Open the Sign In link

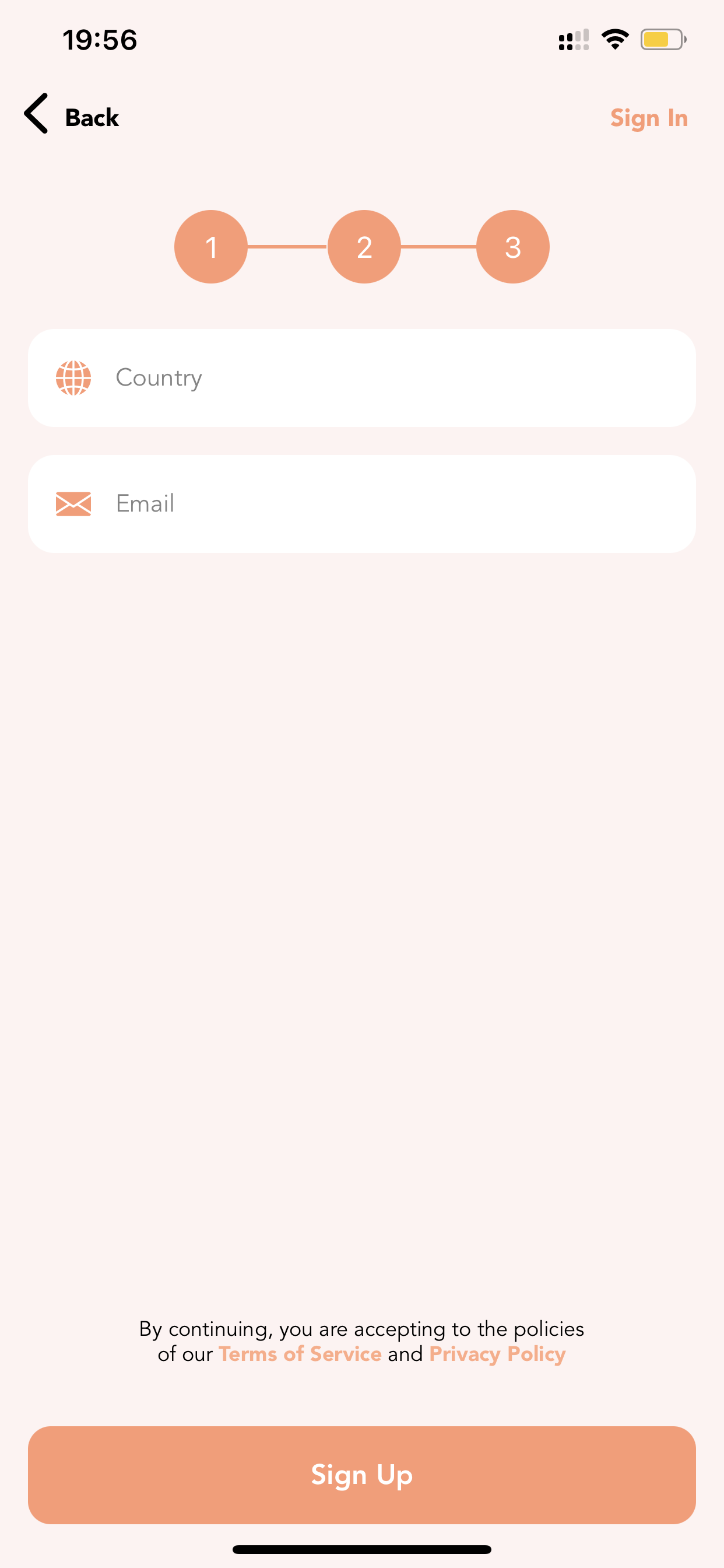pyautogui.click(x=649, y=118)
